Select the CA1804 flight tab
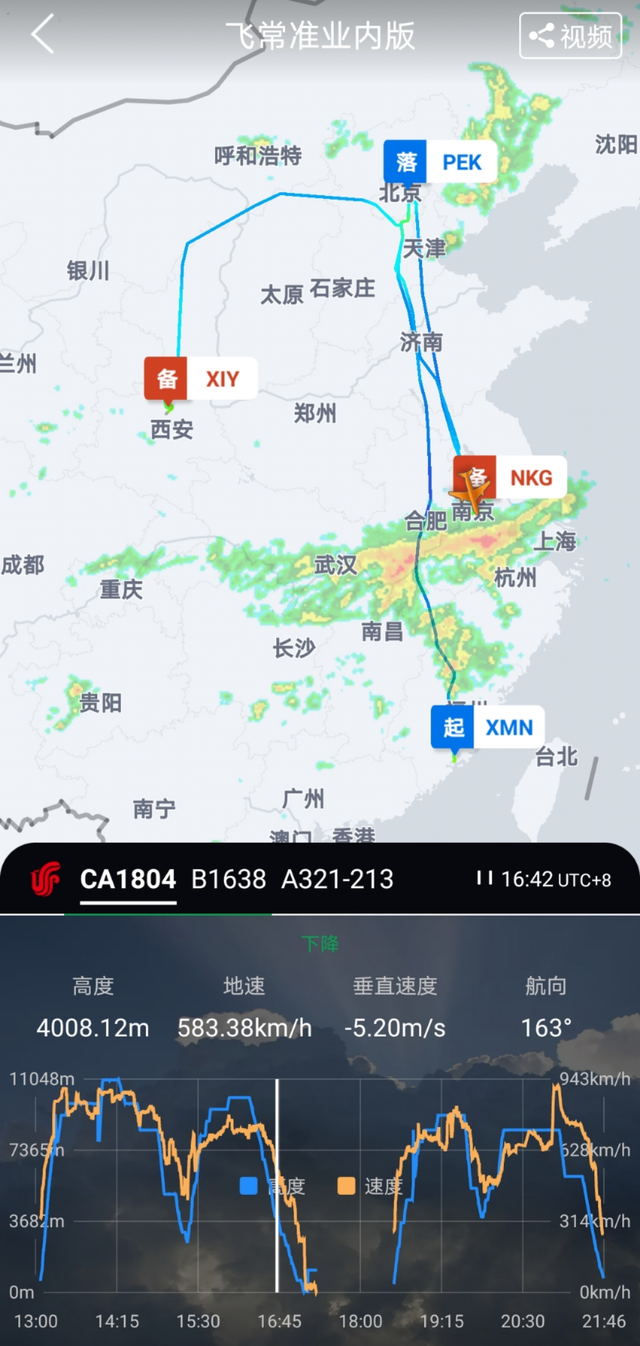Image resolution: width=640 pixels, height=1346 pixels. tap(128, 879)
